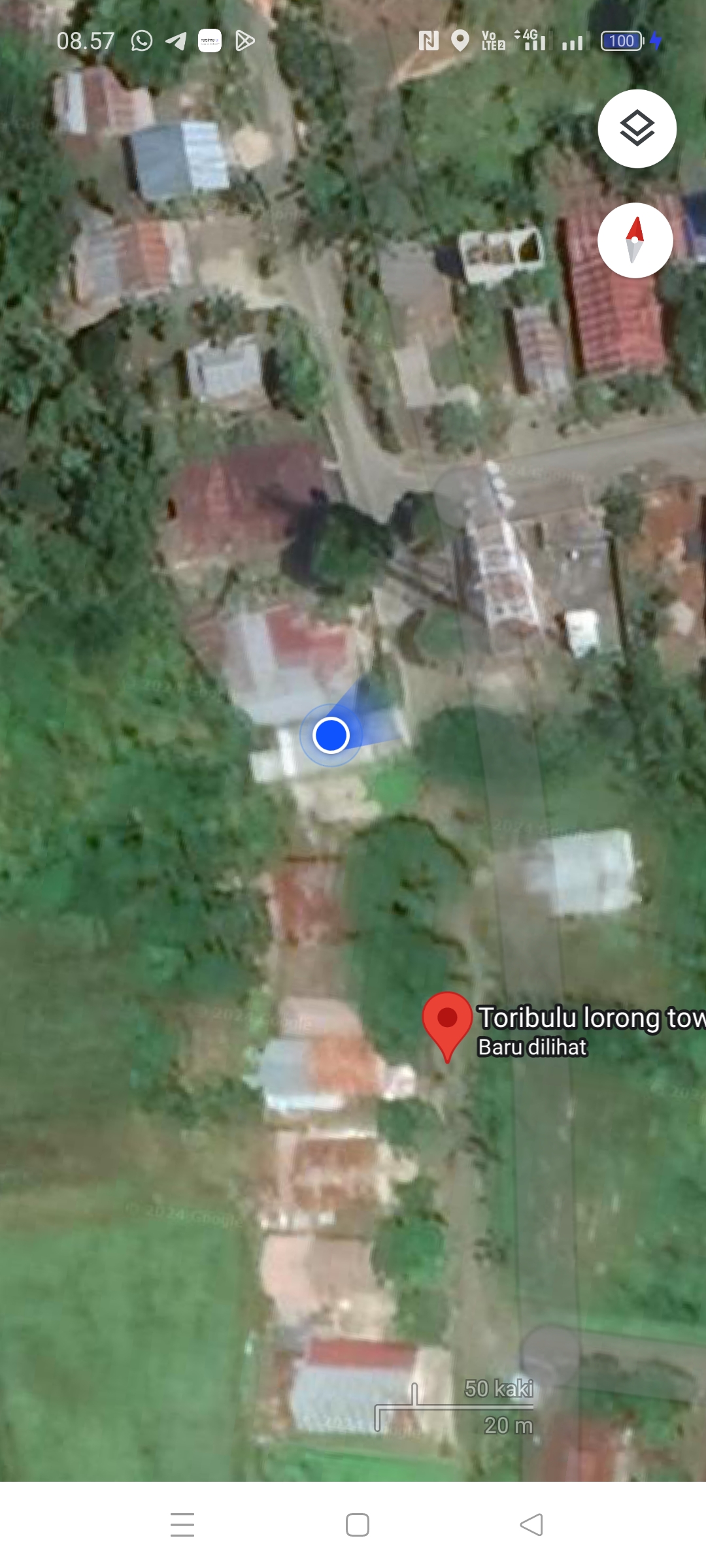
Task: Go back with the system back button
Action: (531, 1525)
